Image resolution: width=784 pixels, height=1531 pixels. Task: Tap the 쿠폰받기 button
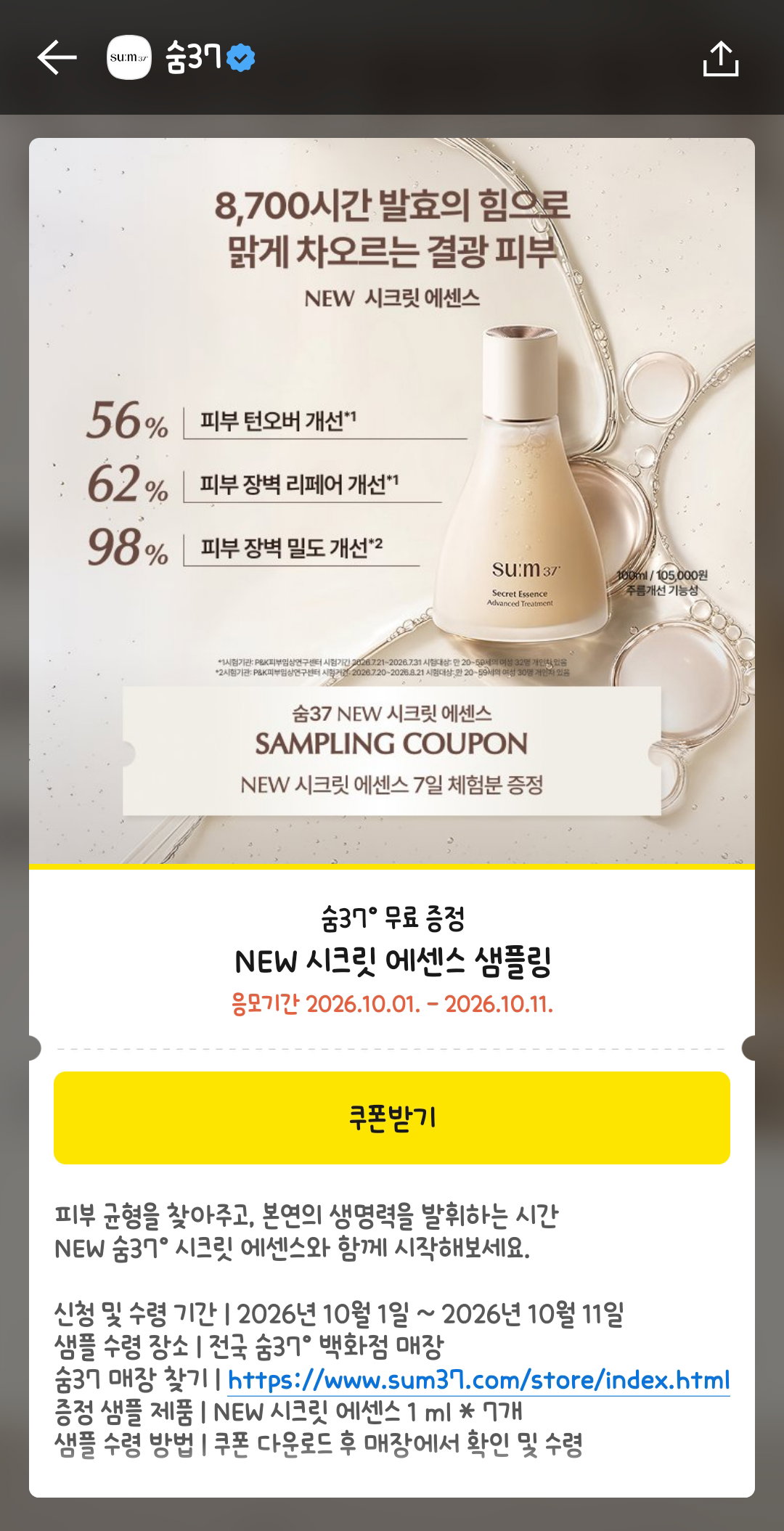392,1117
